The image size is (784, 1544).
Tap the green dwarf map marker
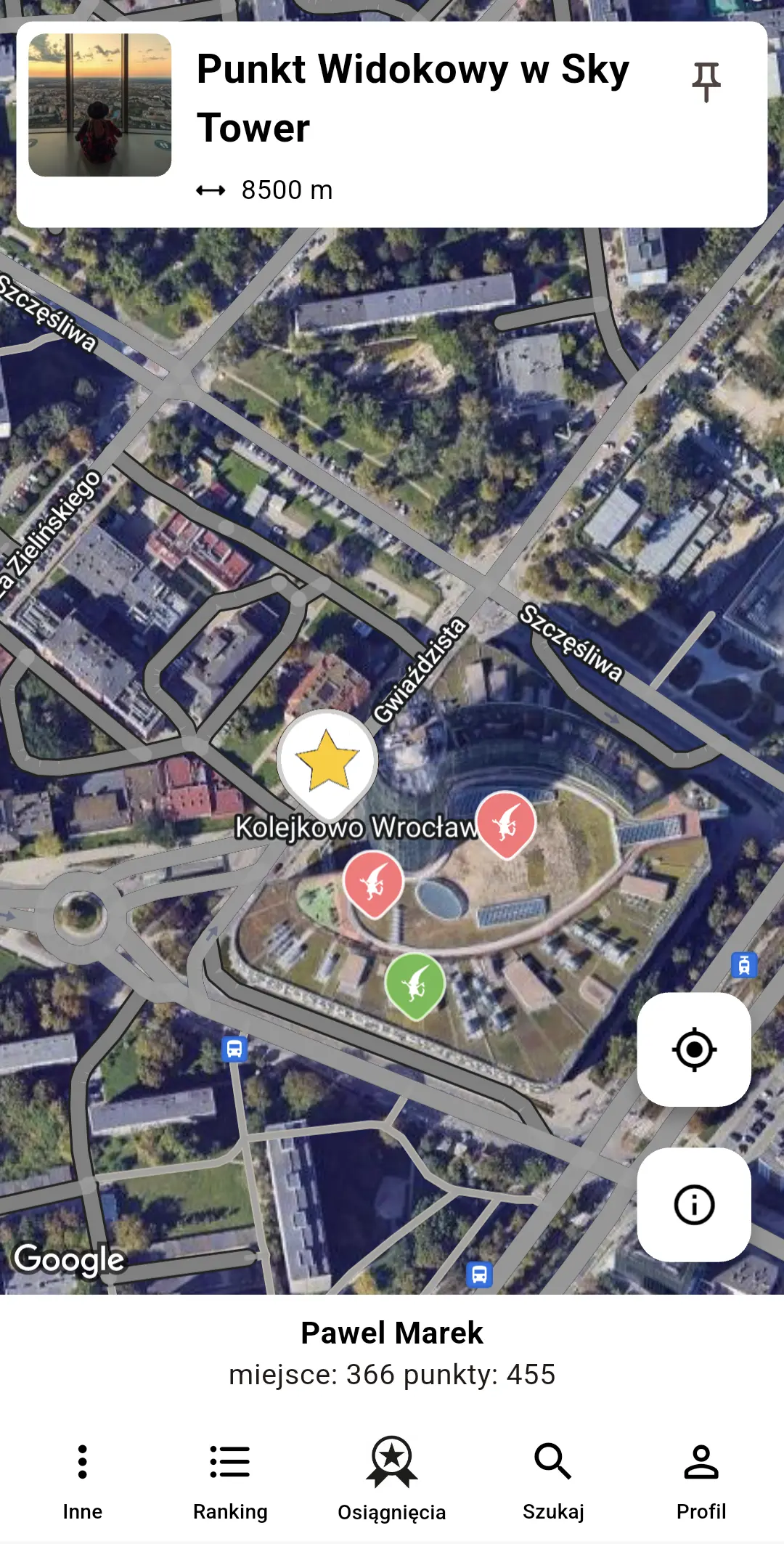415,984
